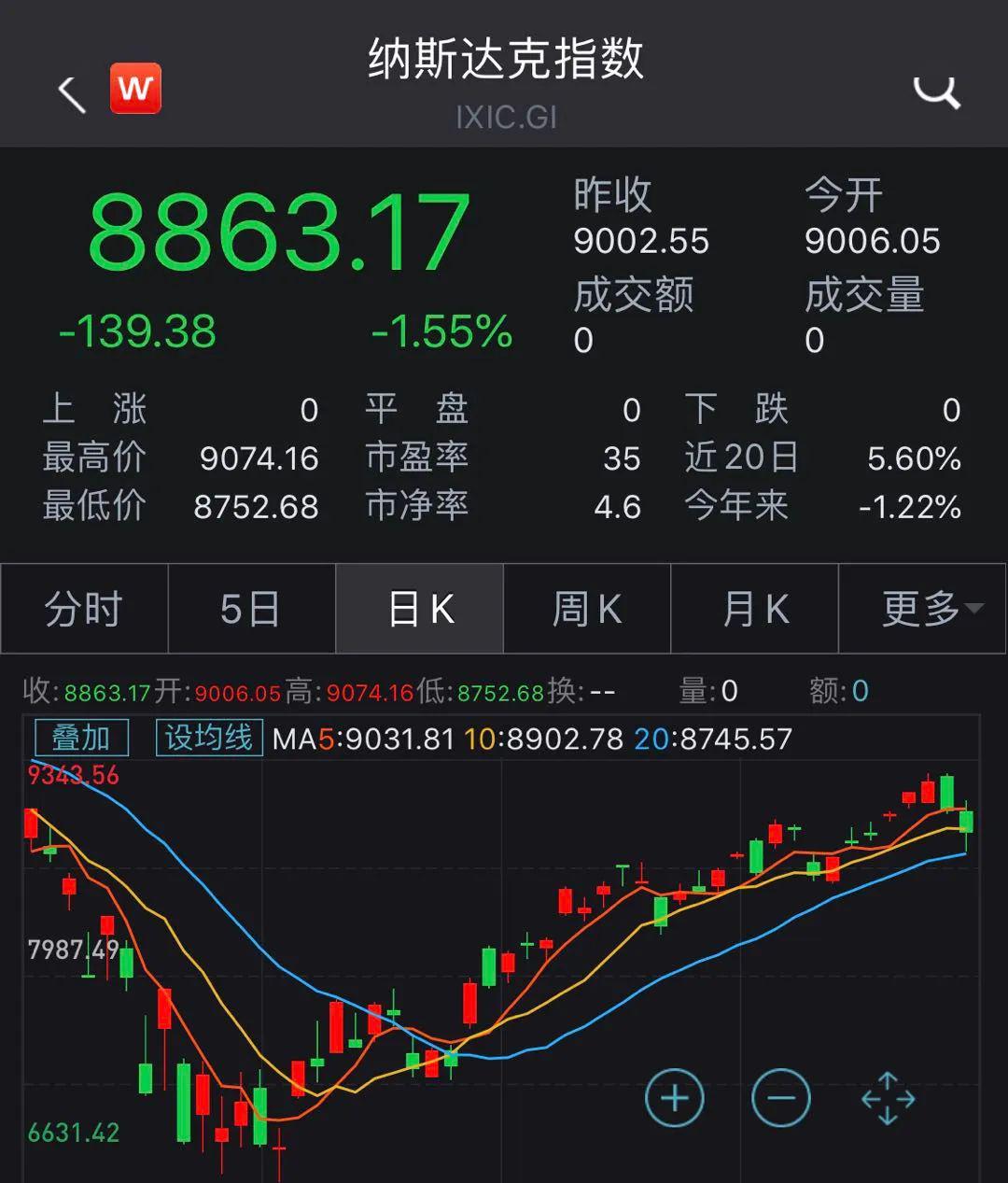Open the red W home icon

pos(135,89)
